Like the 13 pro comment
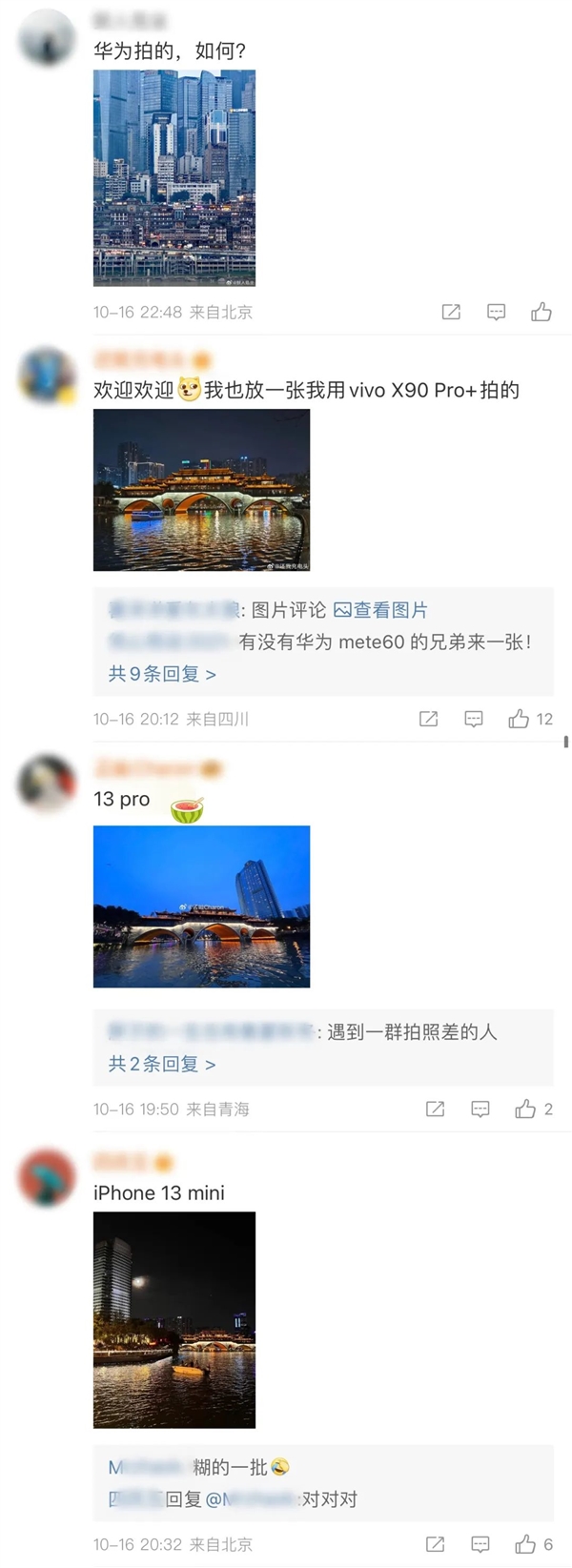 pos(525,1109)
